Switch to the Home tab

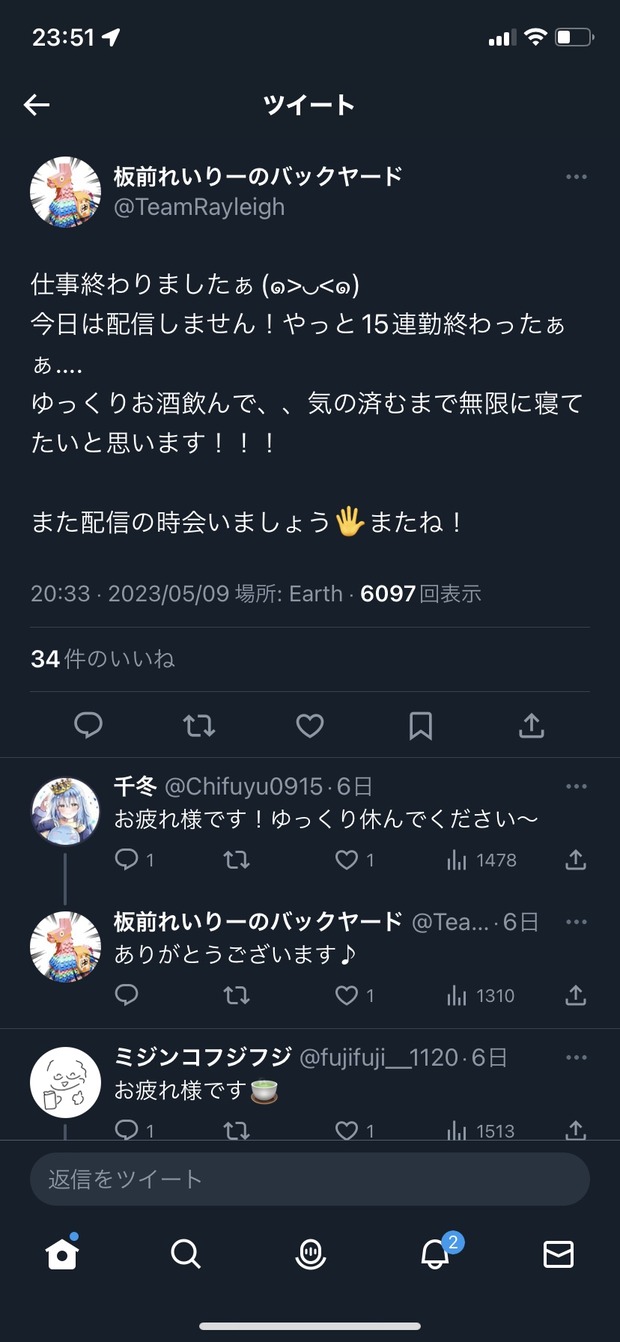click(x=62, y=1253)
